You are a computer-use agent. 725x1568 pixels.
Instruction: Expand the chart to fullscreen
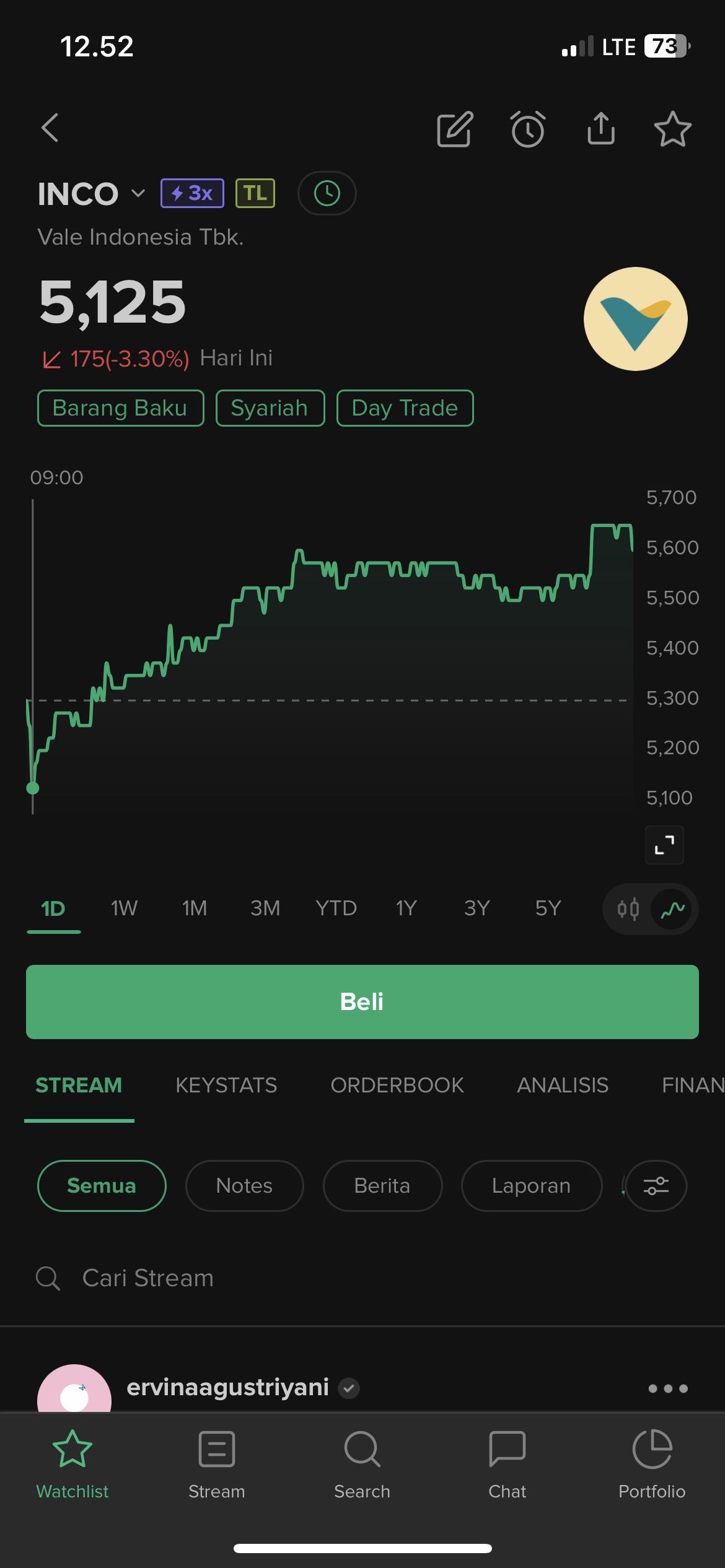(664, 845)
